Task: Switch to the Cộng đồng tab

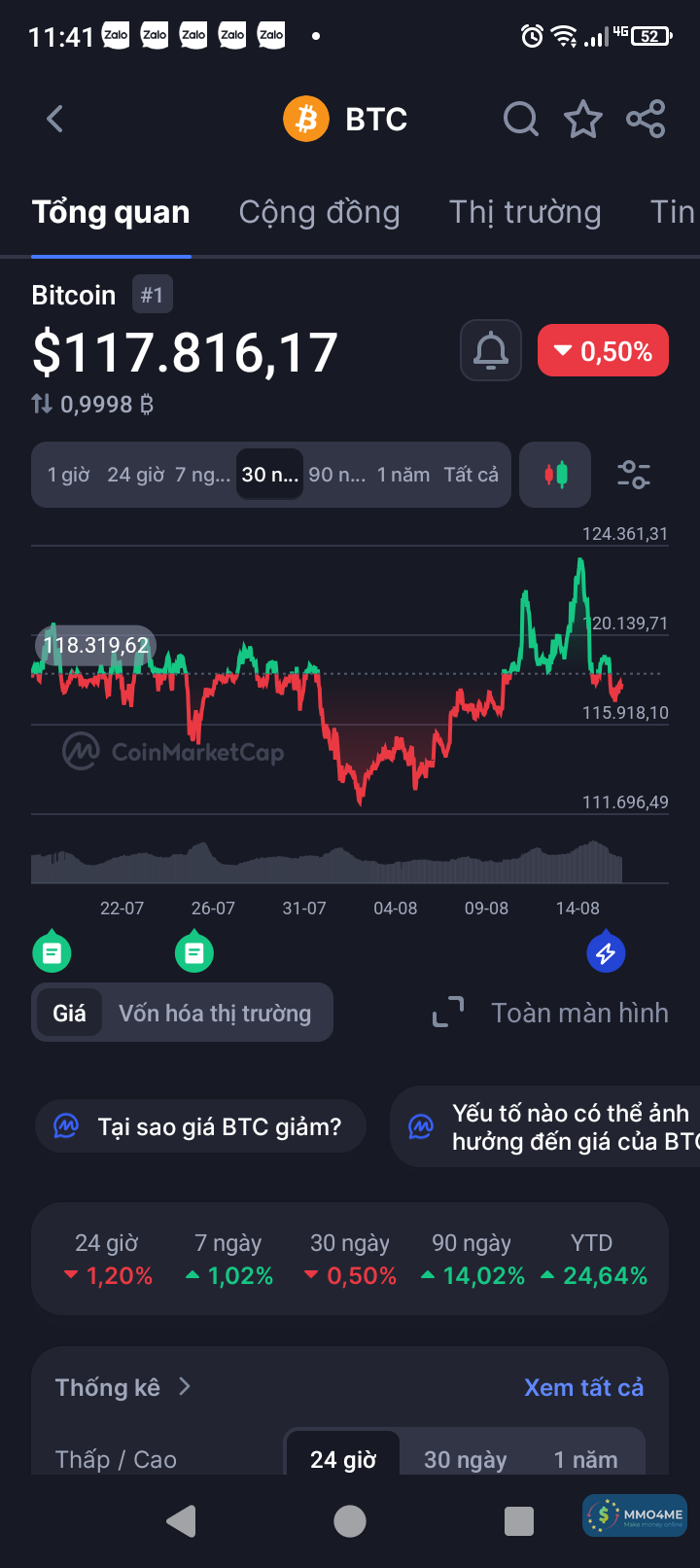Action: tap(319, 212)
